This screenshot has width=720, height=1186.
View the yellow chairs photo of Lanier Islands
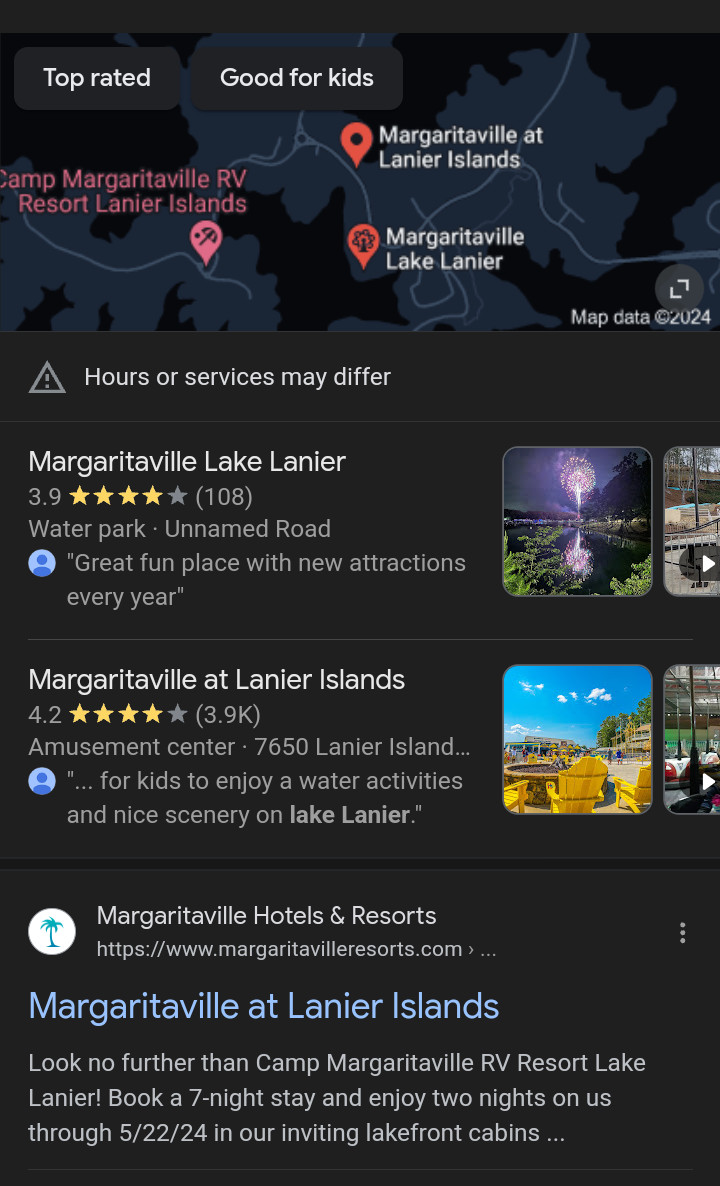pos(577,739)
